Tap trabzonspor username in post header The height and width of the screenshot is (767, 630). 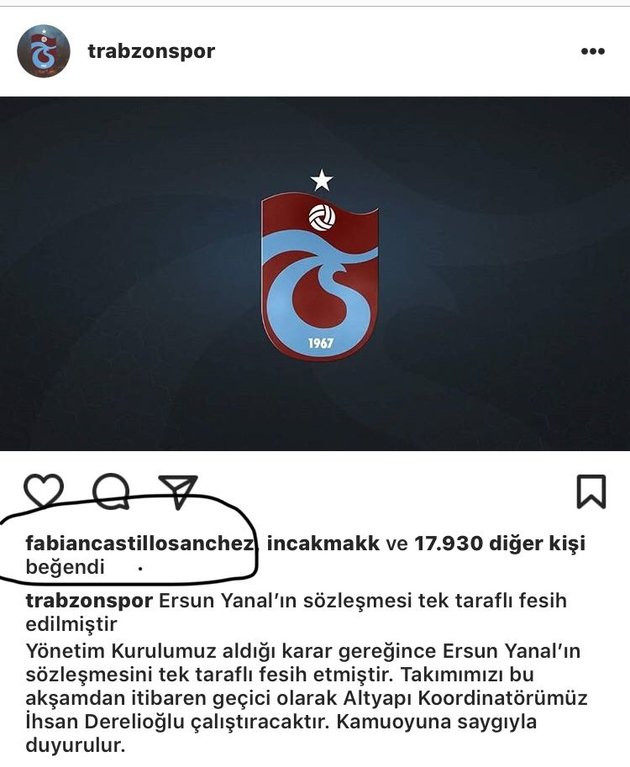[x=151, y=51]
